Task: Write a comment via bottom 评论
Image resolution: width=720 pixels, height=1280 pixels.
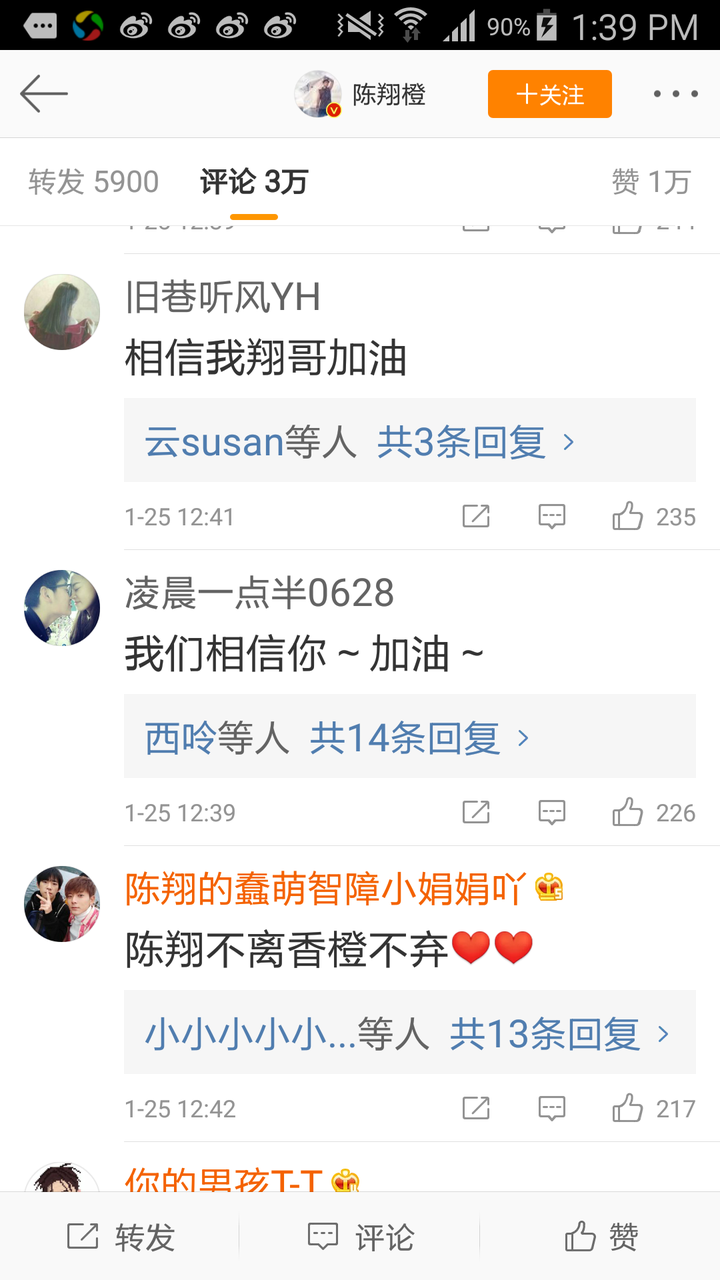Action: click(x=360, y=1237)
